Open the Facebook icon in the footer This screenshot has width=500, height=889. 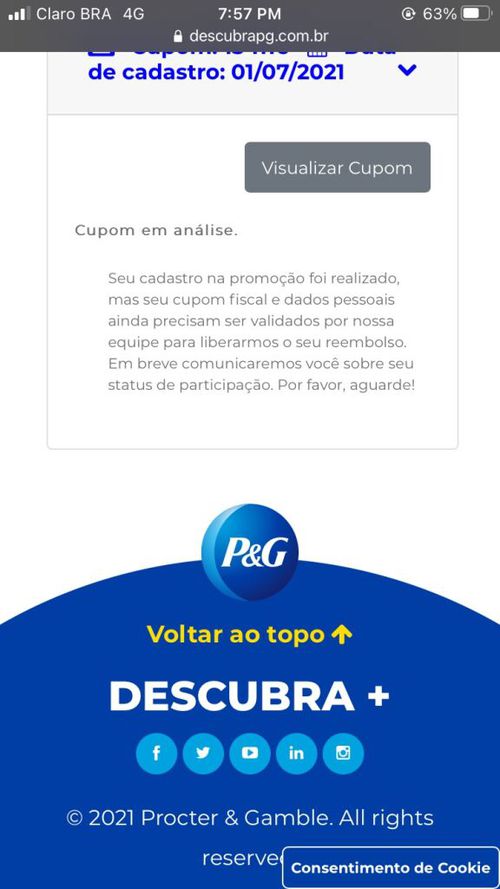pos(156,753)
